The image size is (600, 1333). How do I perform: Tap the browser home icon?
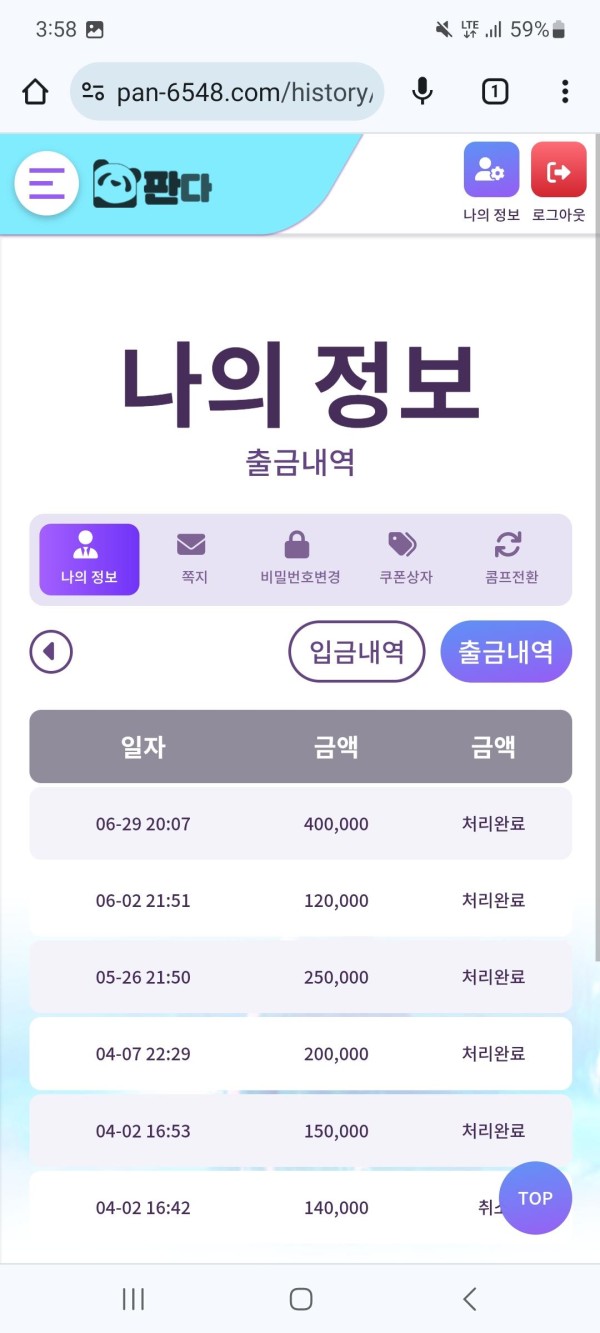coord(35,92)
